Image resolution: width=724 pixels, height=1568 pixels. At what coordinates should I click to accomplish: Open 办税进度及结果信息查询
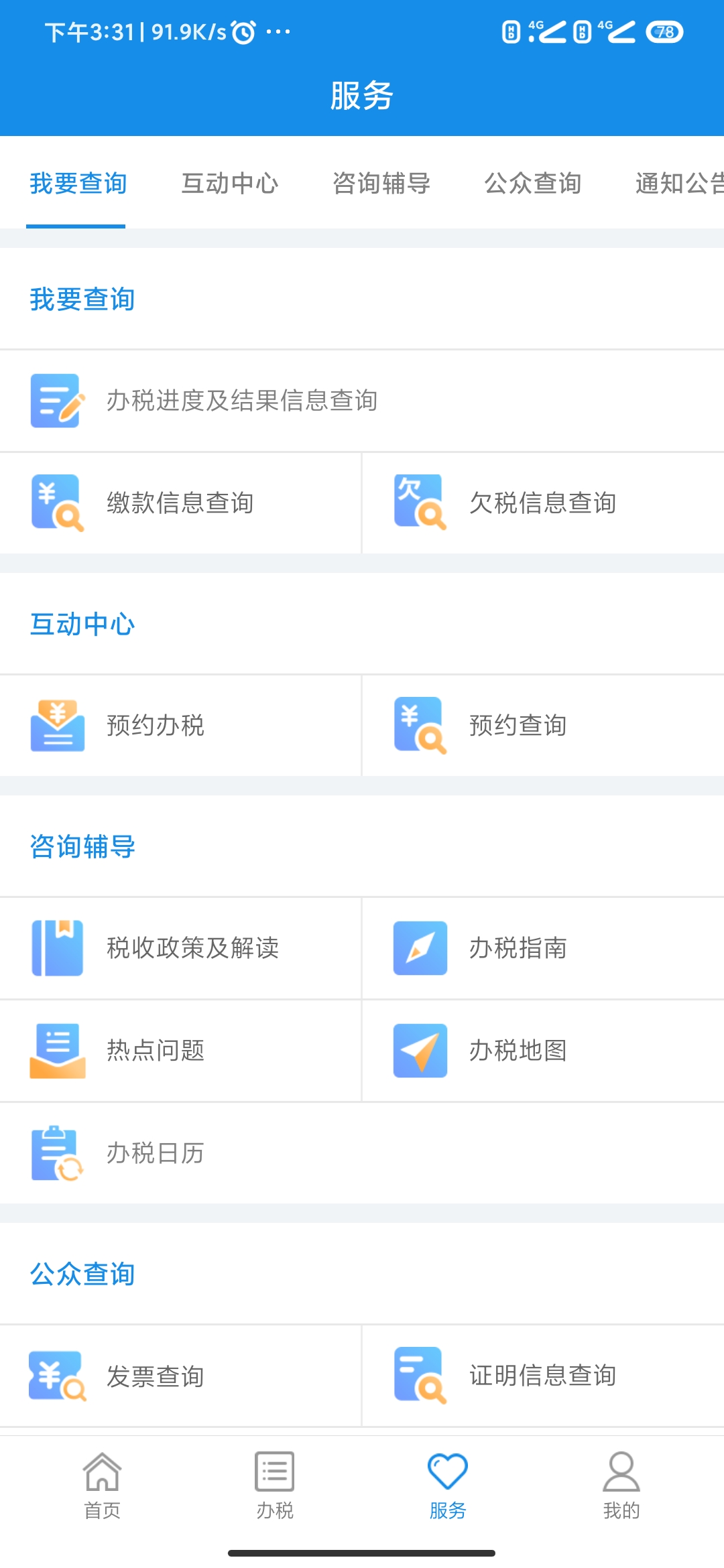(x=241, y=401)
